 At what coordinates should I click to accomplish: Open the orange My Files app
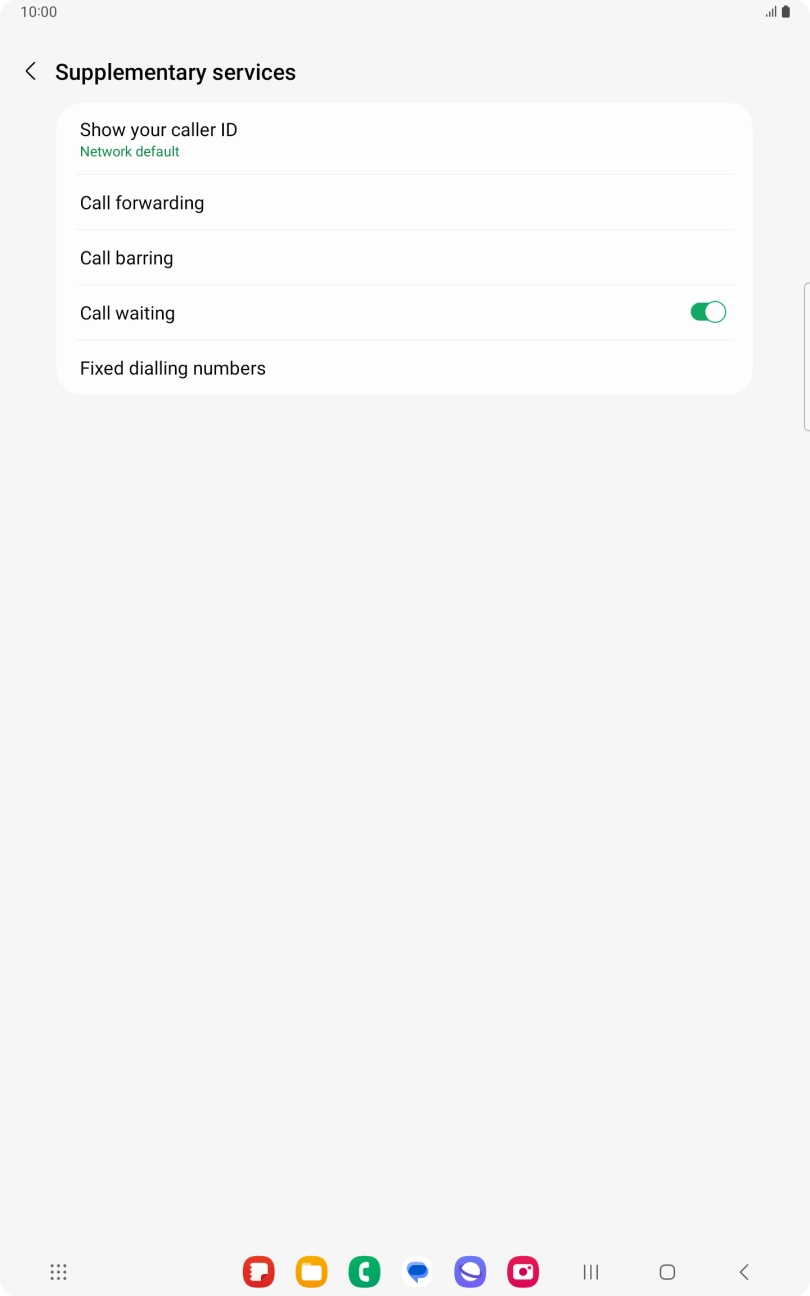point(312,1272)
